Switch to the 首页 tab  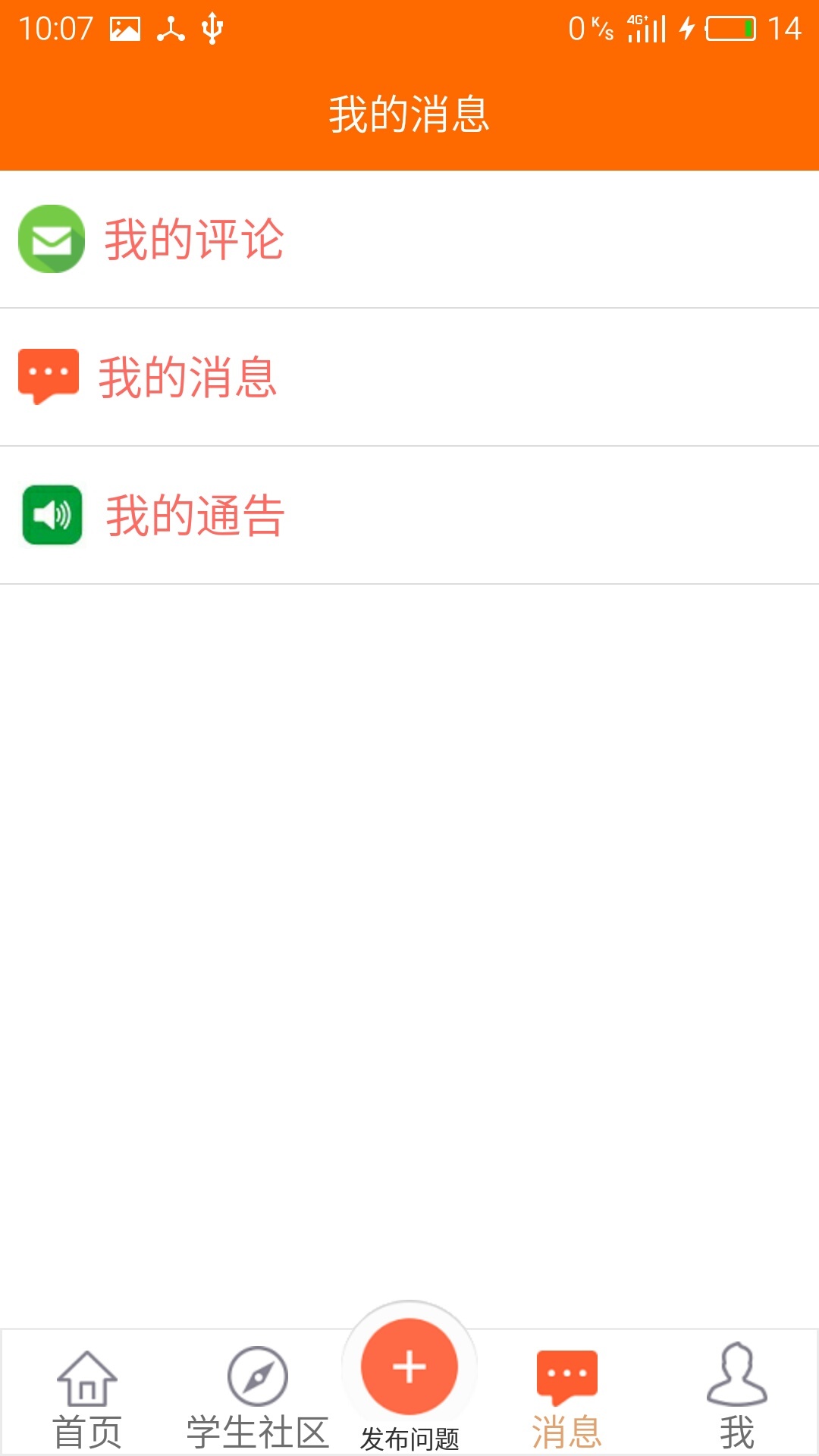(87, 1398)
